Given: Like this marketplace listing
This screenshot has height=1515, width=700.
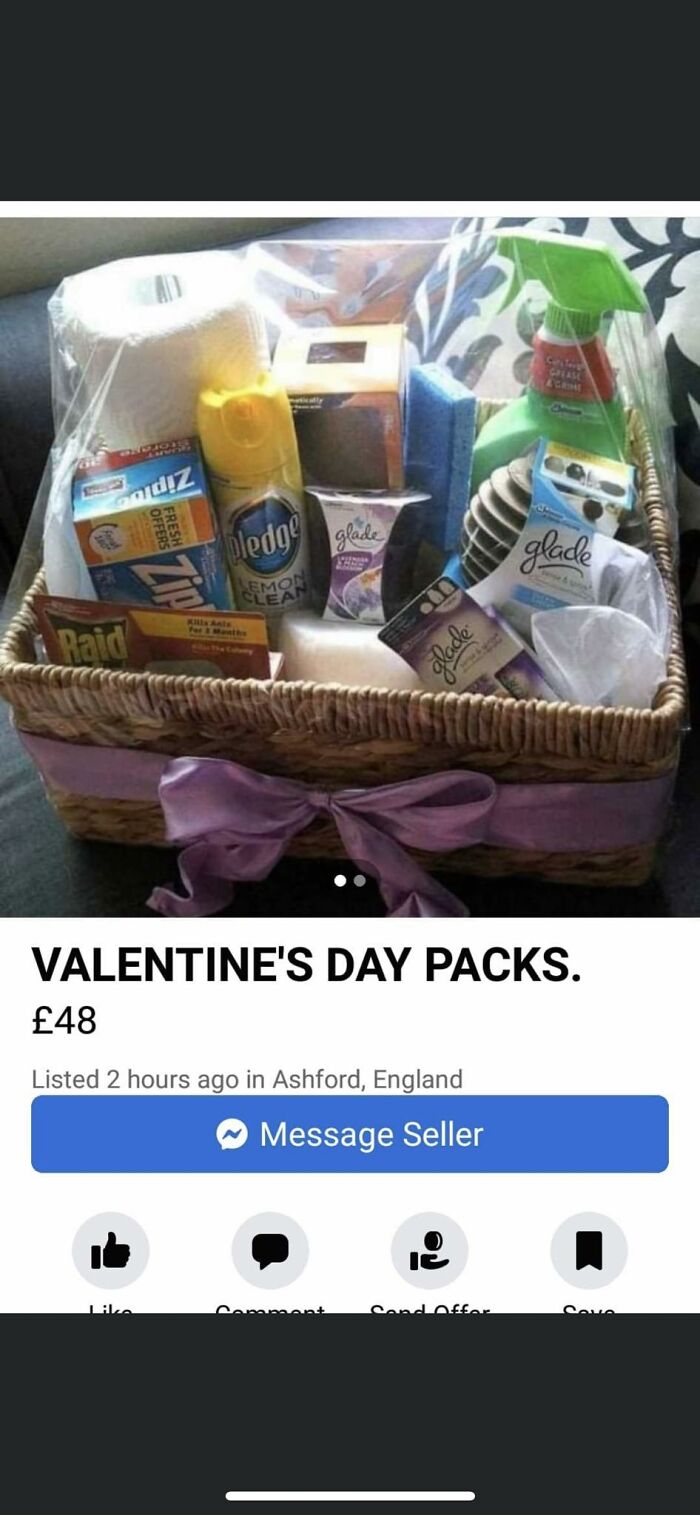Looking at the screenshot, I should pos(110,1250).
